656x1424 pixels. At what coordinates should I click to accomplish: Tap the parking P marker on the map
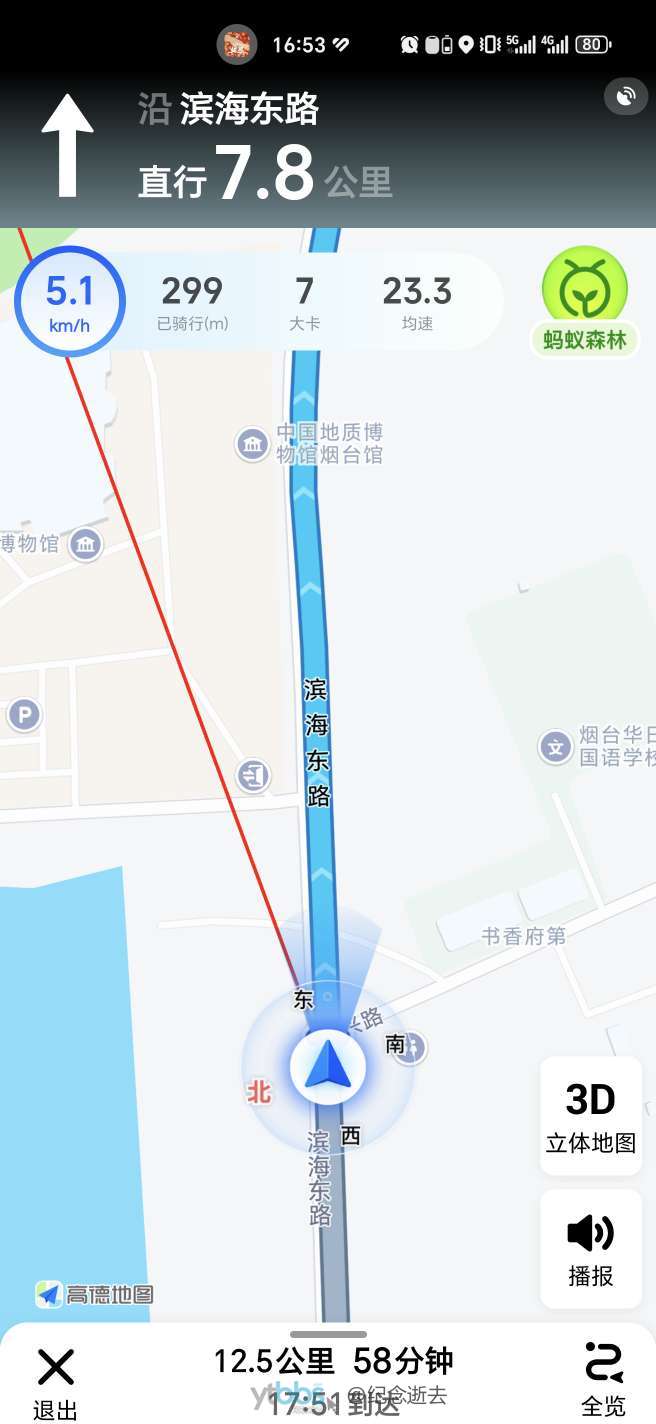pos(24,715)
